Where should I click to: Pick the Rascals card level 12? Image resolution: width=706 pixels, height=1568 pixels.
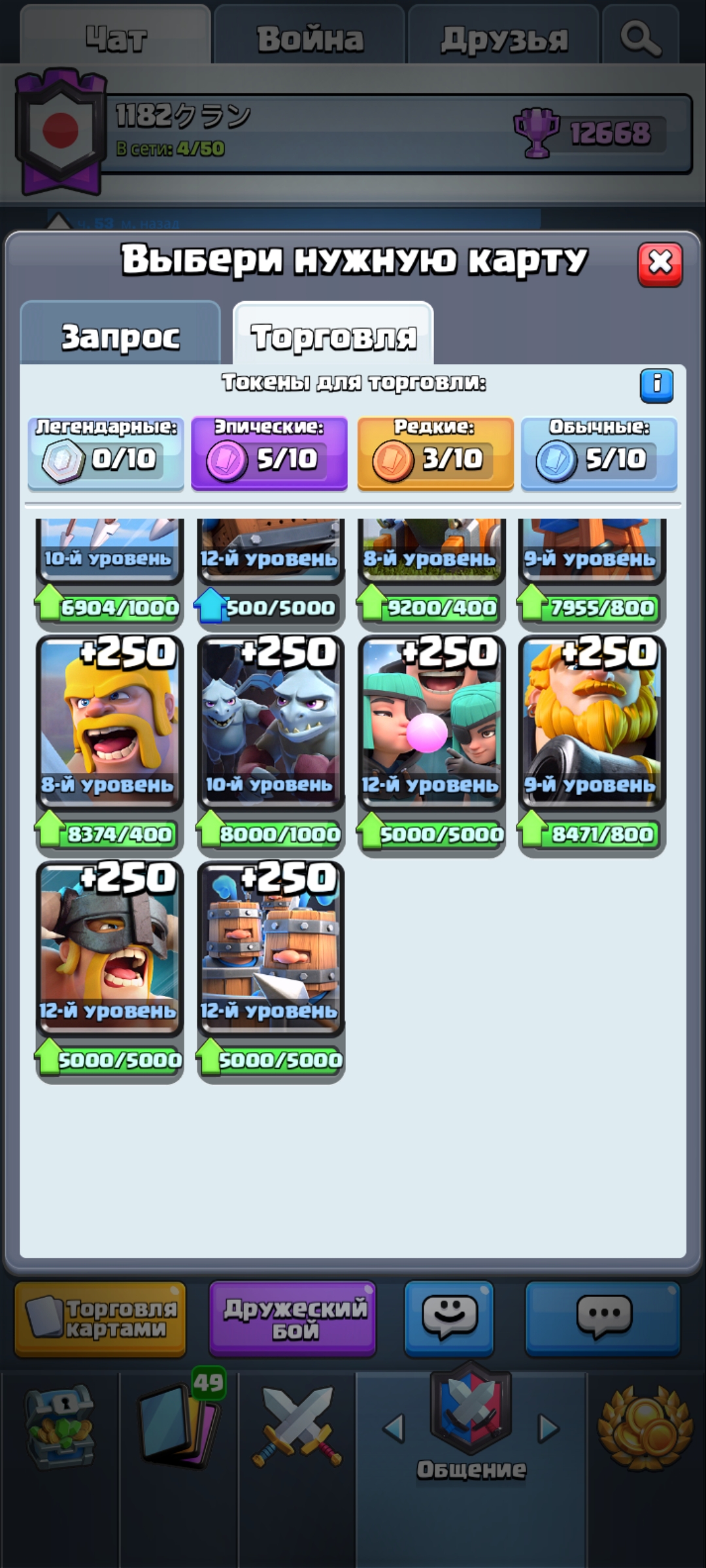pyautogui.click(x=431, y=722)
